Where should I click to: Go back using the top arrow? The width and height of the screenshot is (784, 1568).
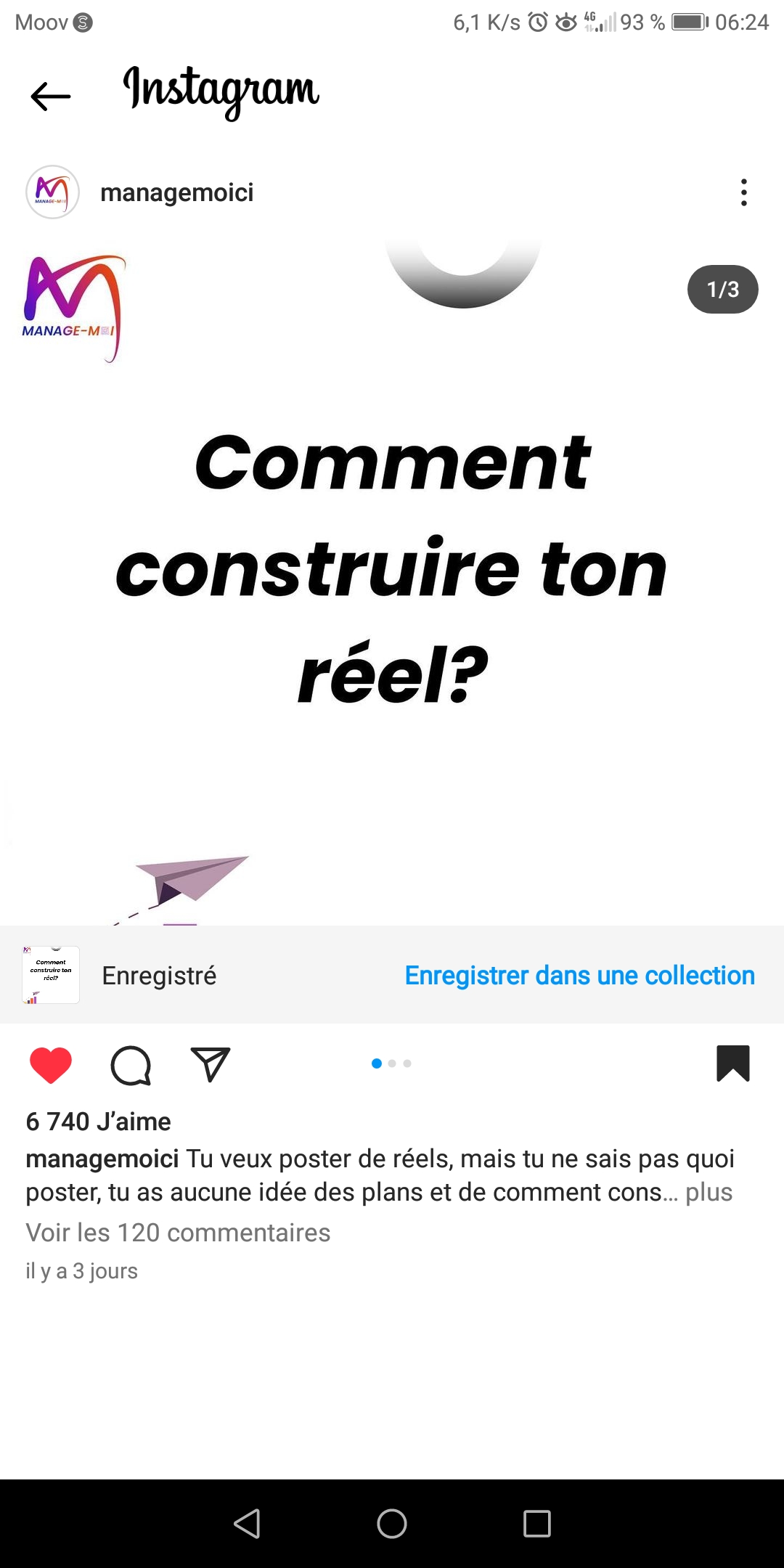[51, 97]
